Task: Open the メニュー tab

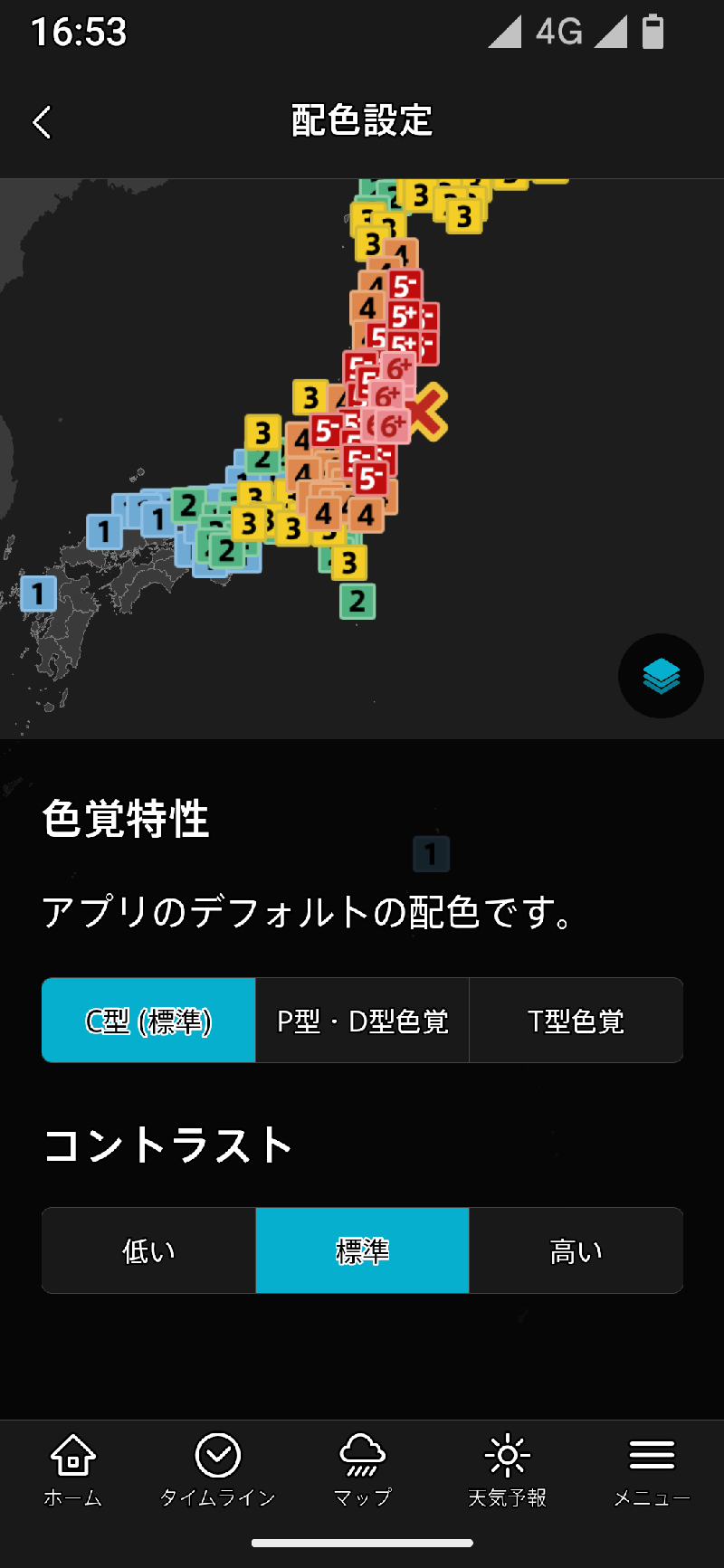Action: point(652,1470)
